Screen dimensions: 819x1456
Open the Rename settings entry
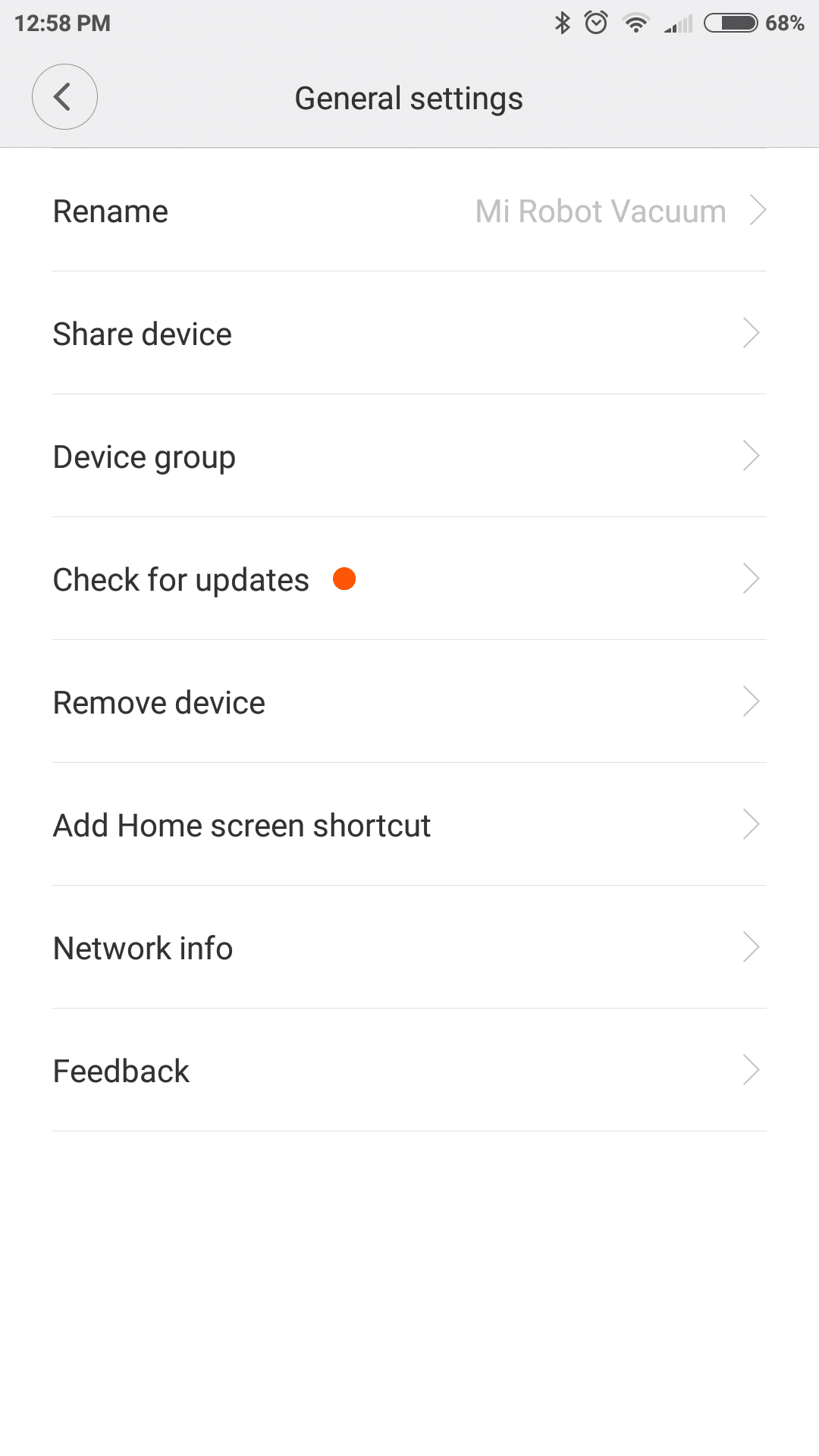[110, 211]
